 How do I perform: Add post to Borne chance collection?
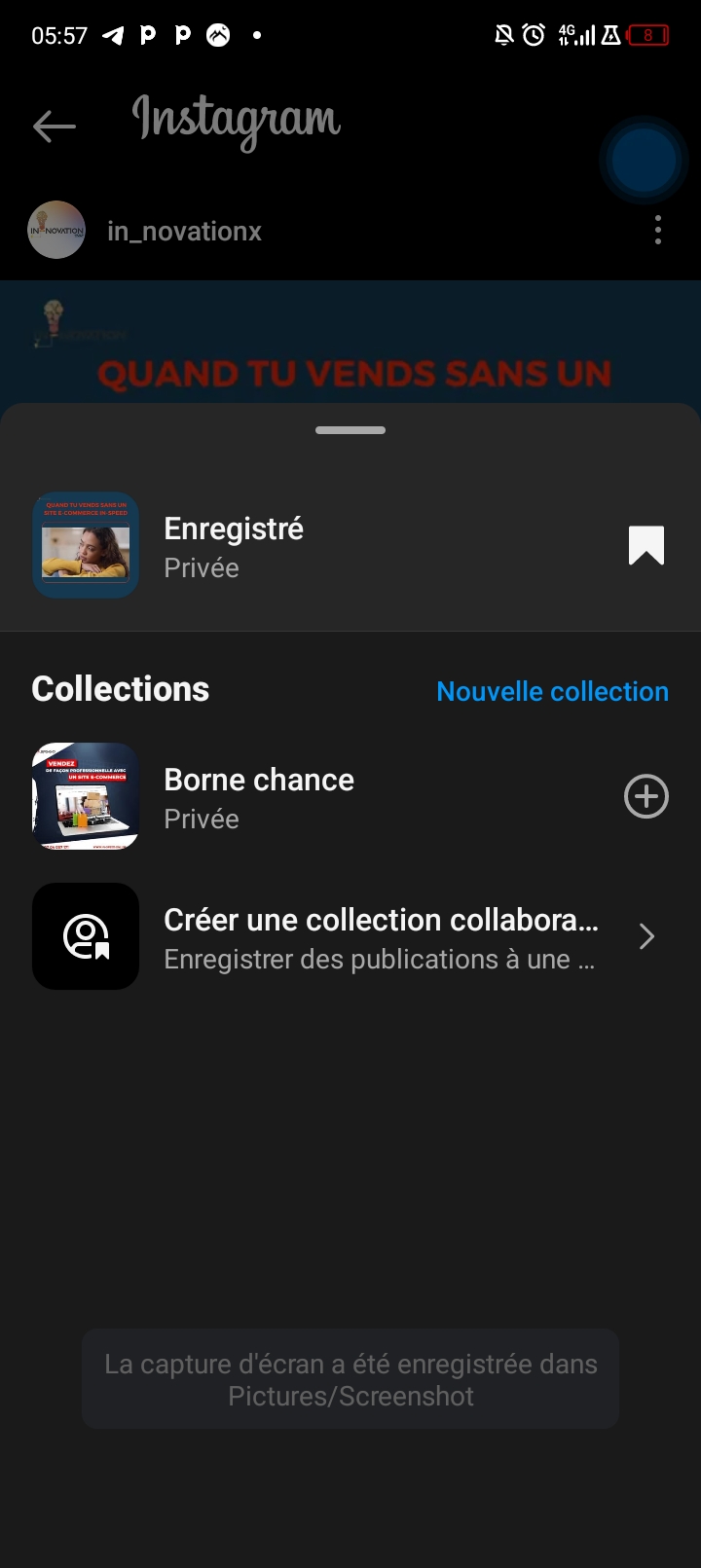[646, 797]
